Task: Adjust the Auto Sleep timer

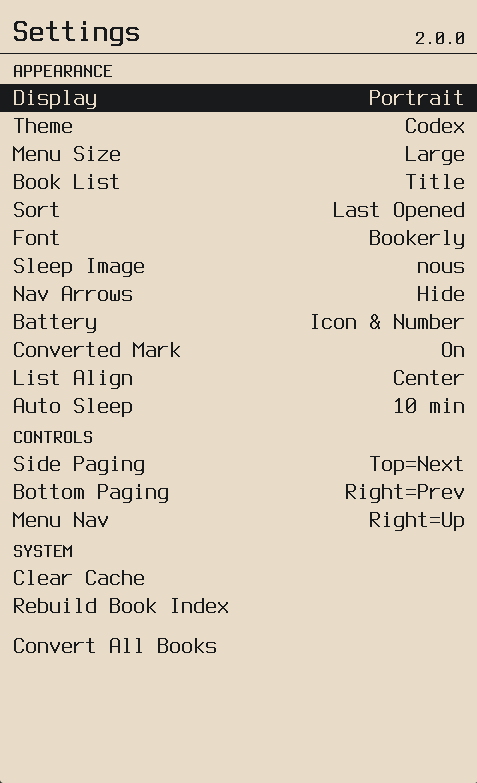Action: (x=238, y=405)
